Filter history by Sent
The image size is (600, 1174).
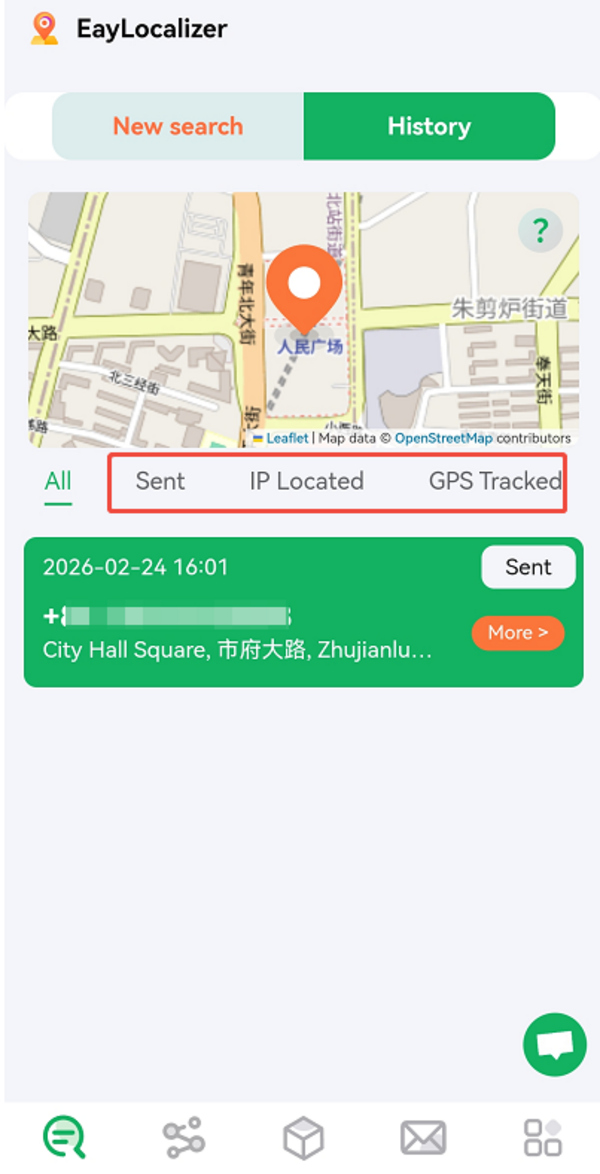tap(160, 481)
